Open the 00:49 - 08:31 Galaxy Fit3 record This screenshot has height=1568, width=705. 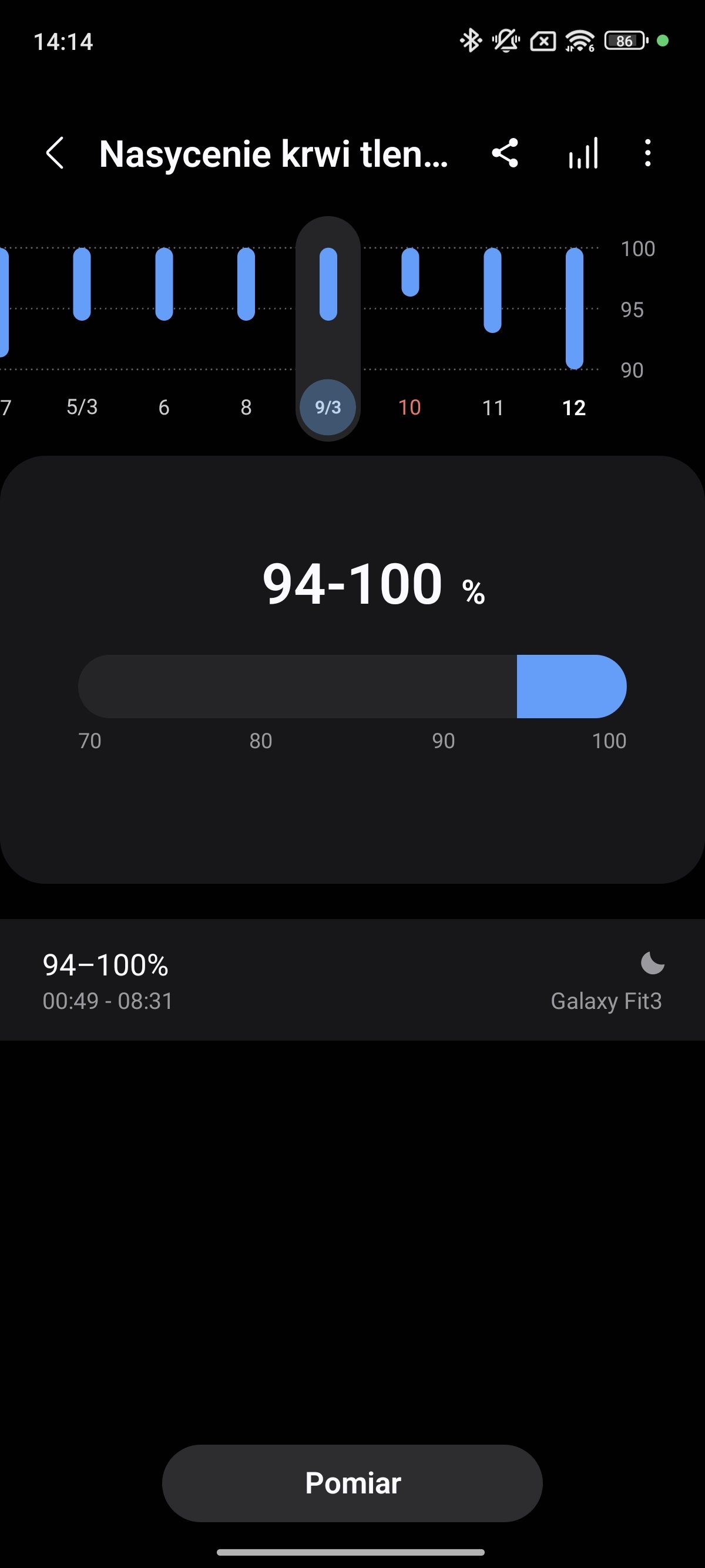point(352,980)
